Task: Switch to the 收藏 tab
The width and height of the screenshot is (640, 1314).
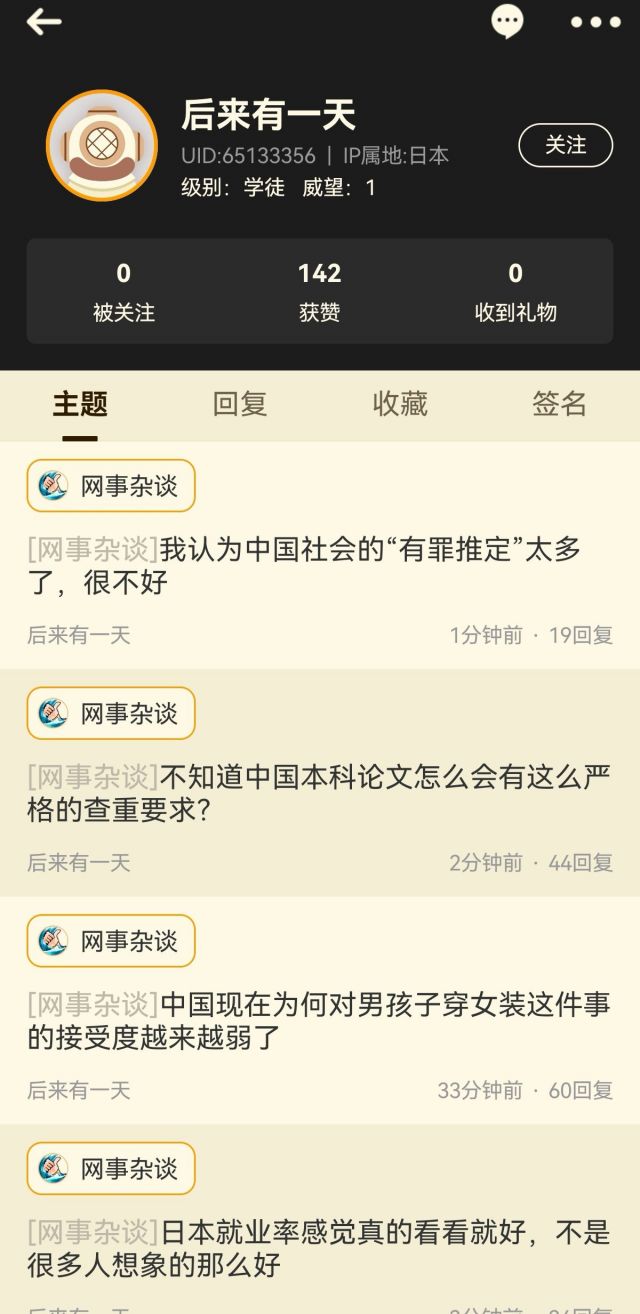Action: pos(400,404)
